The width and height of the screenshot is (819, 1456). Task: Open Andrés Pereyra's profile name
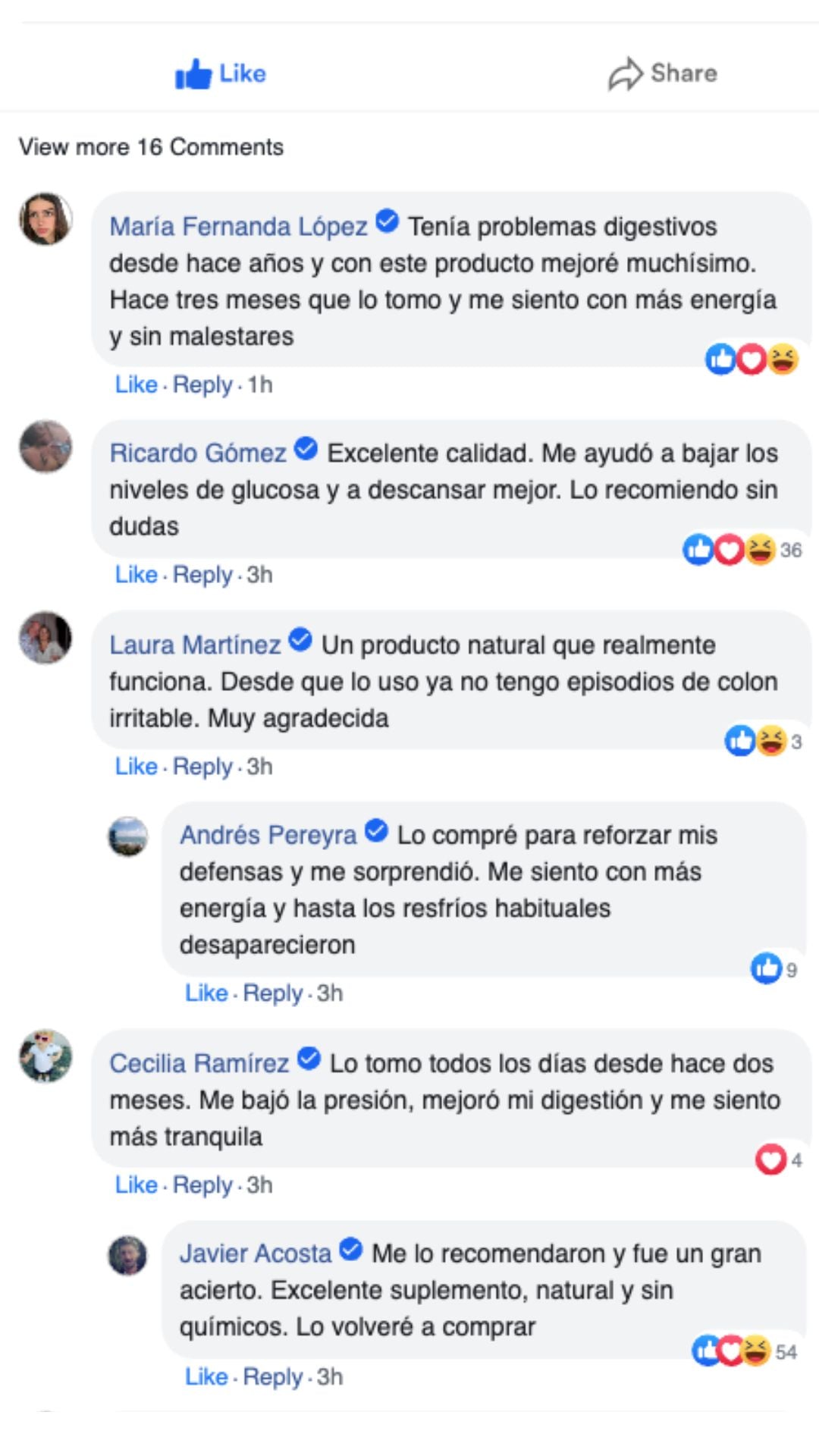pyautogui.click(x=268, y=835)
